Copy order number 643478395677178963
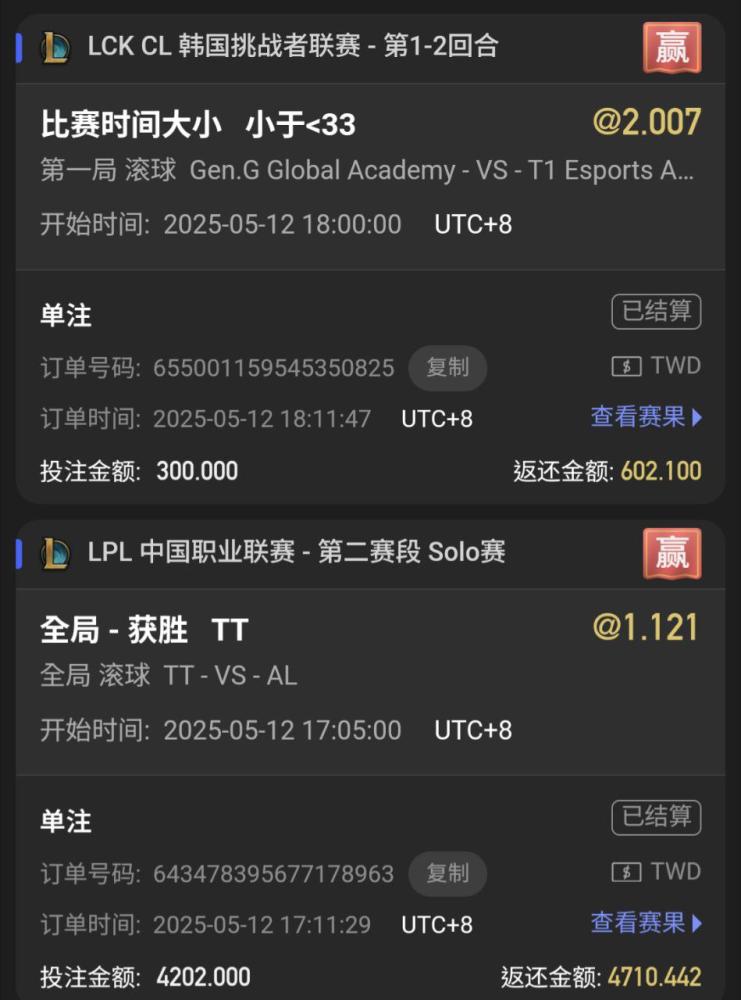 (x=448, y=873)
